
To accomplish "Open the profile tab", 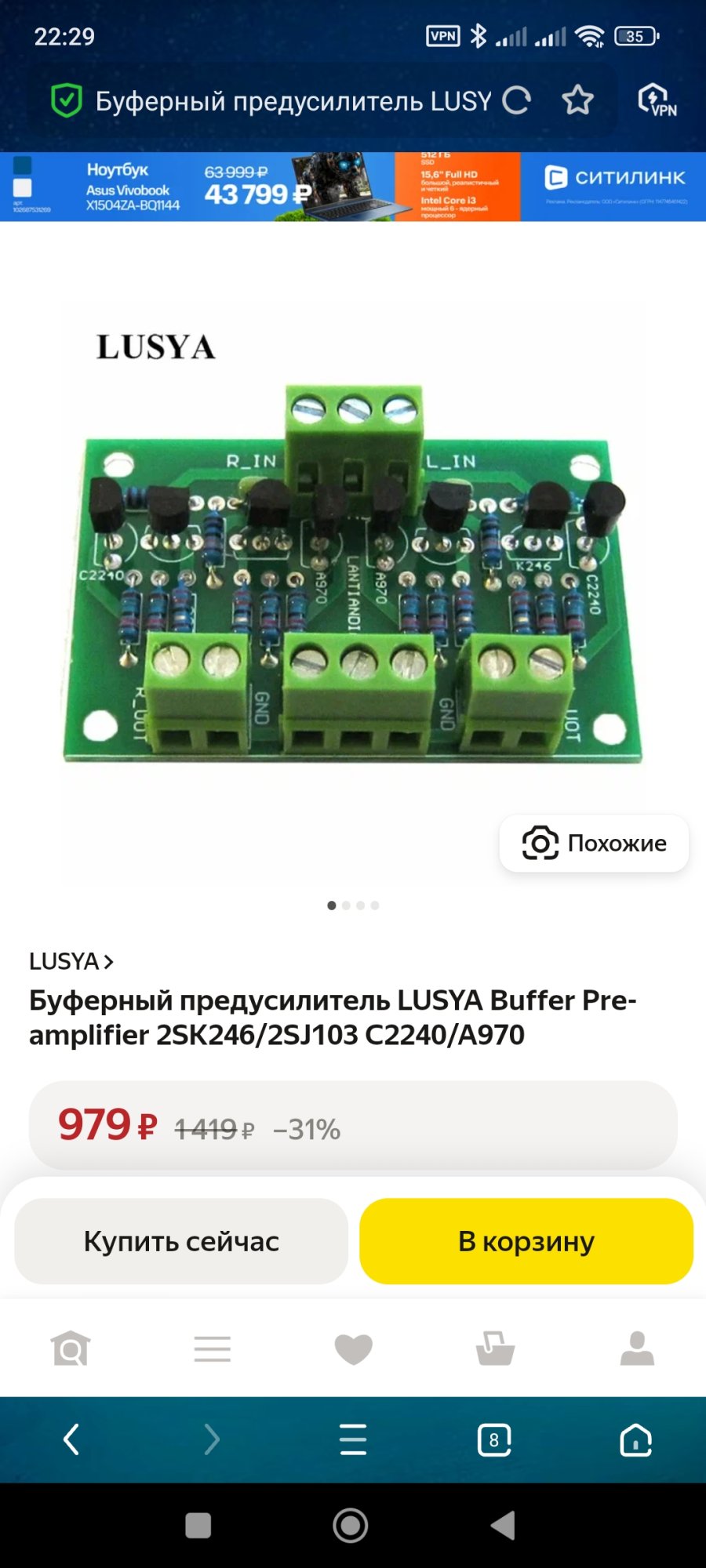I will click(x=637, y=1349).
